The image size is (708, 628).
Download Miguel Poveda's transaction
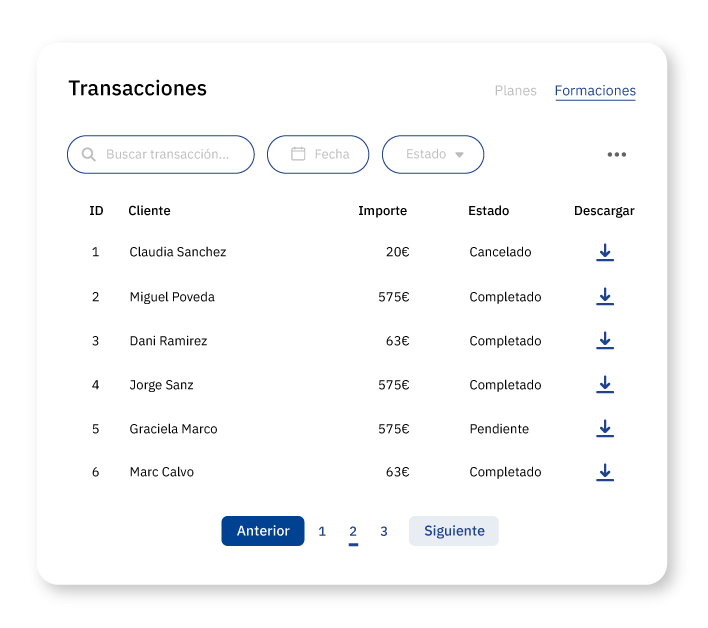tap(604, 297)
